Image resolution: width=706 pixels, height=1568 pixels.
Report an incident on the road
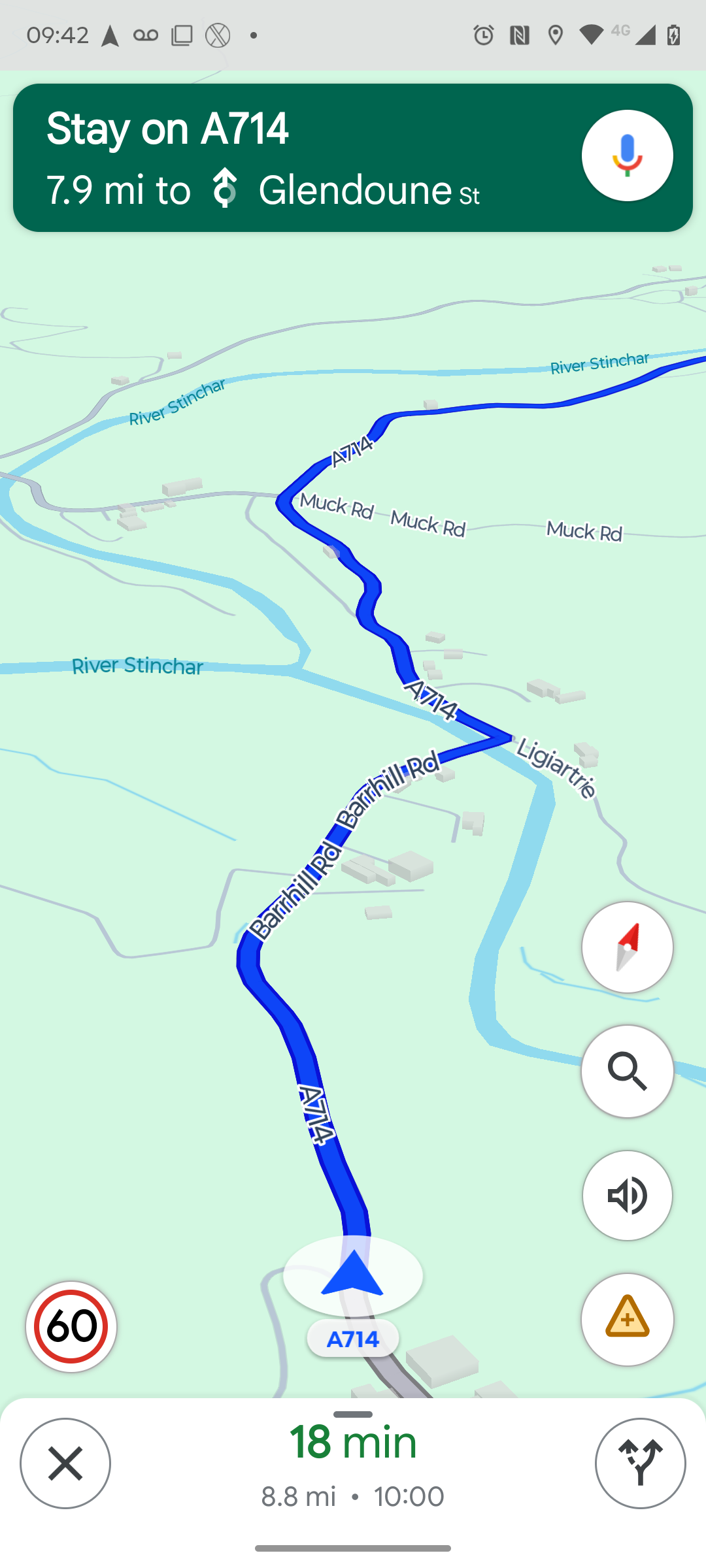[x=627, y=1319]
